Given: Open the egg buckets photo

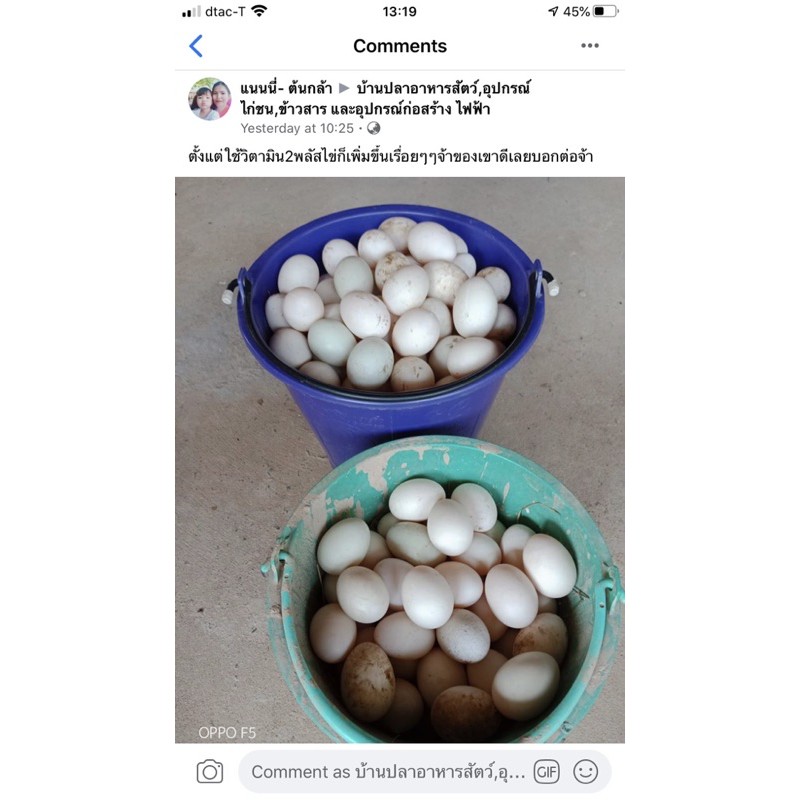Looking at the screenshot, I should pyautogui.click(x=399, y=460).
